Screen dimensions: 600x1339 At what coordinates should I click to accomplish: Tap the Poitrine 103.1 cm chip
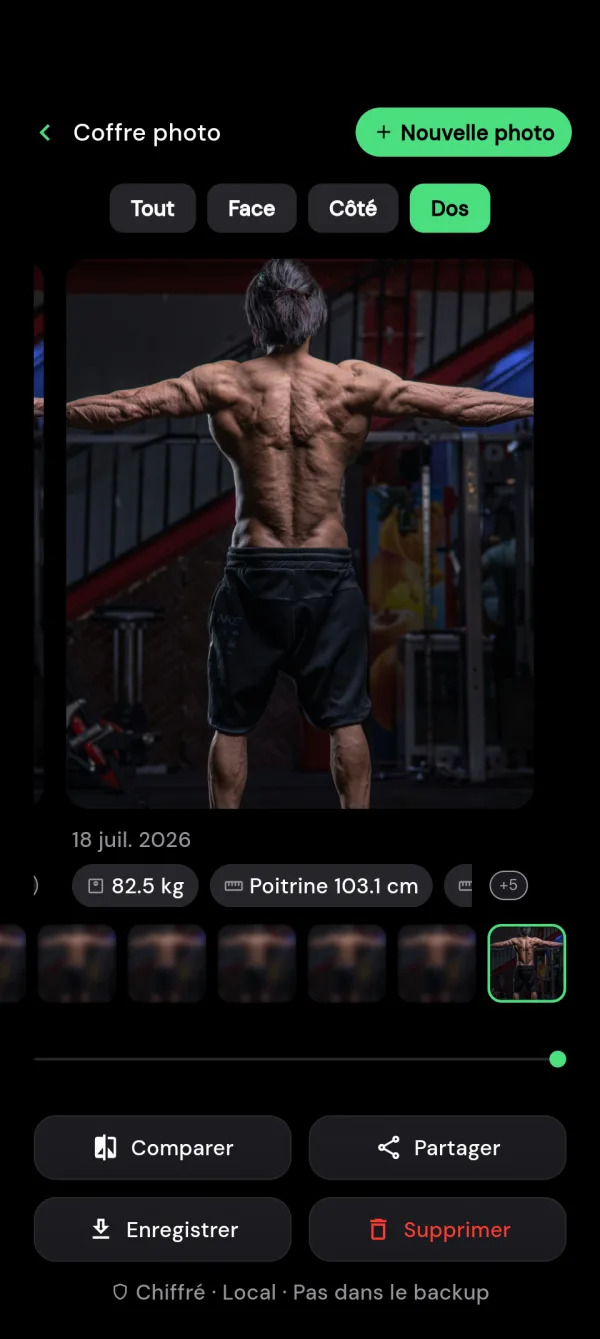321,886
